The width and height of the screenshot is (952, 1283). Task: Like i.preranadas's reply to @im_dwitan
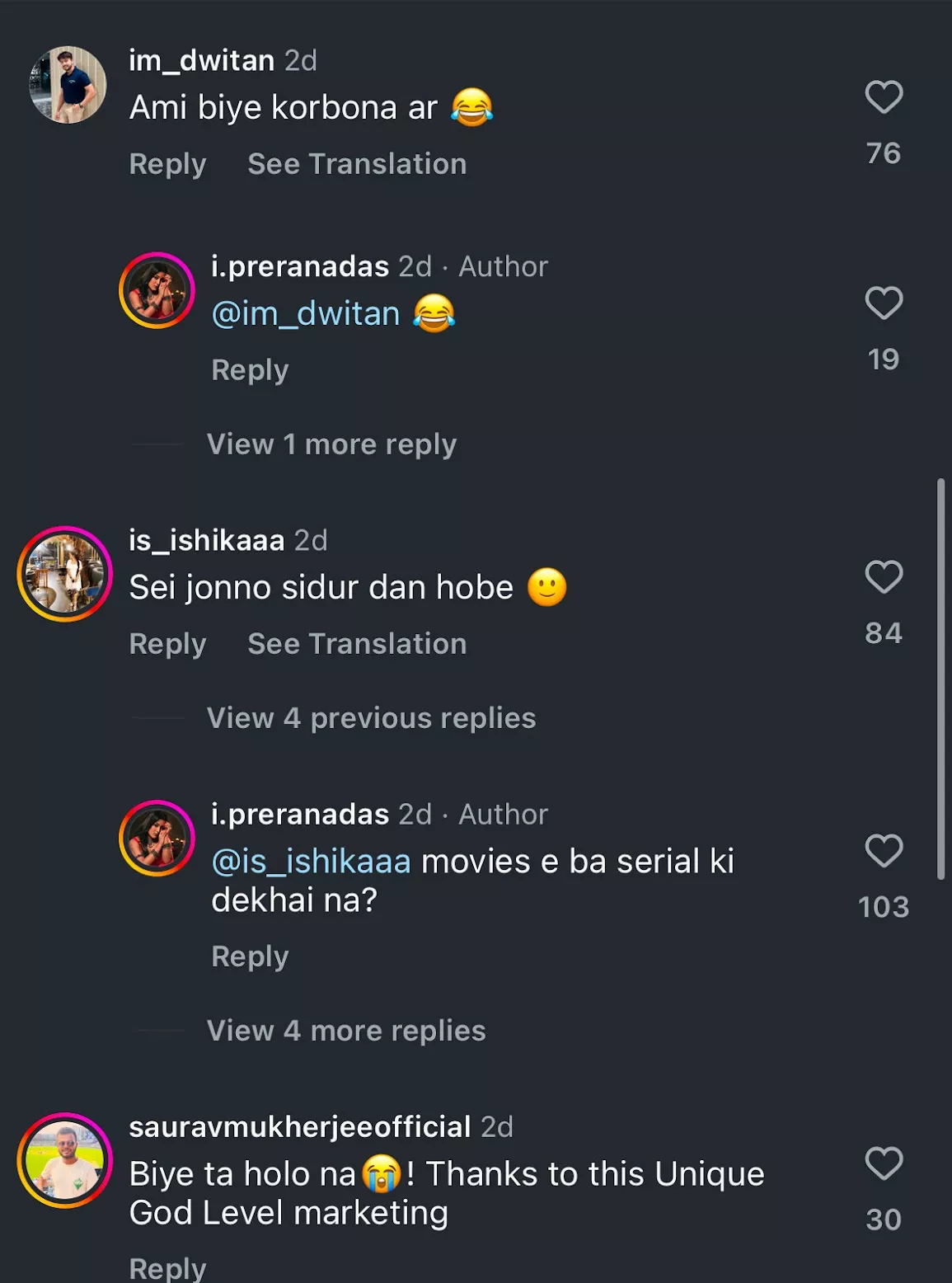click(x=884, y=303)
